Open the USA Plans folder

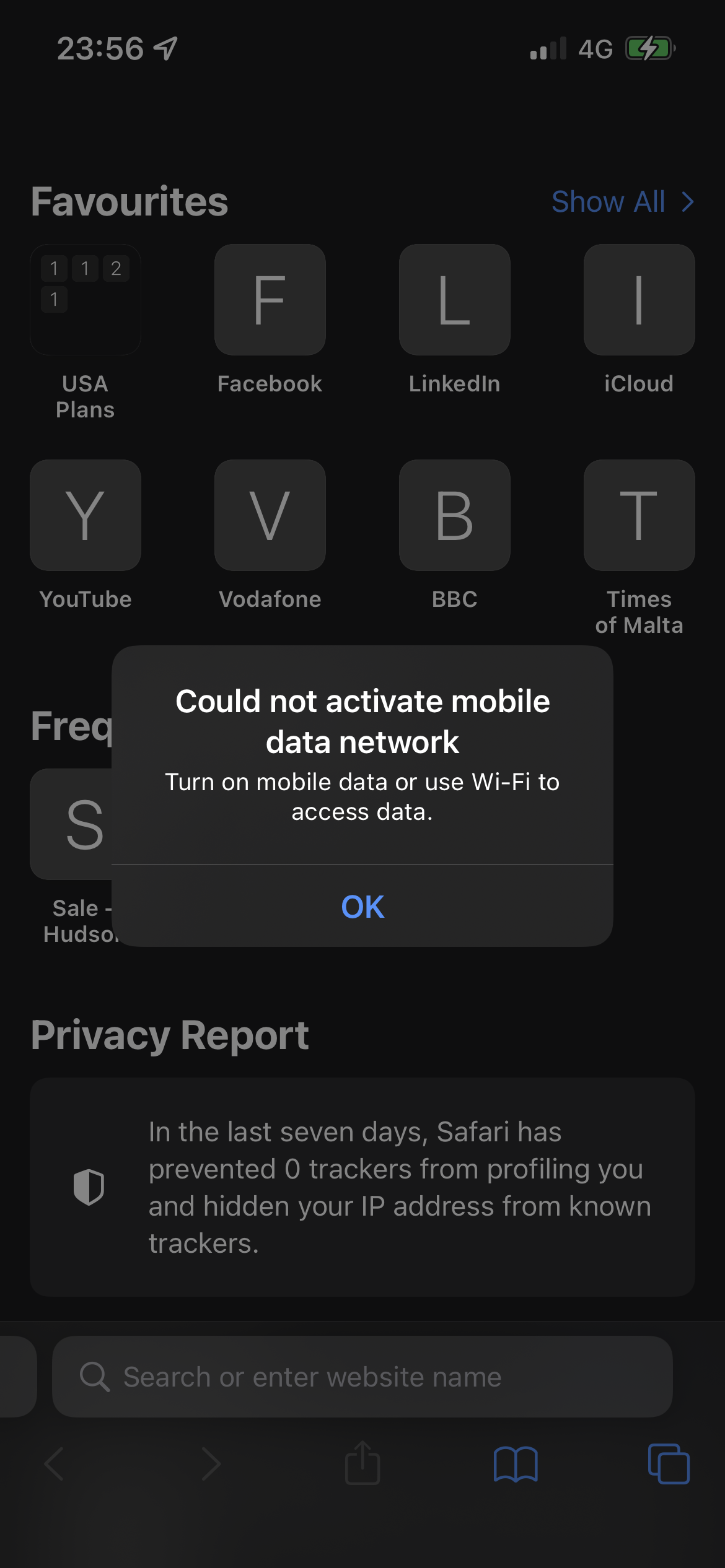point(86,300)
